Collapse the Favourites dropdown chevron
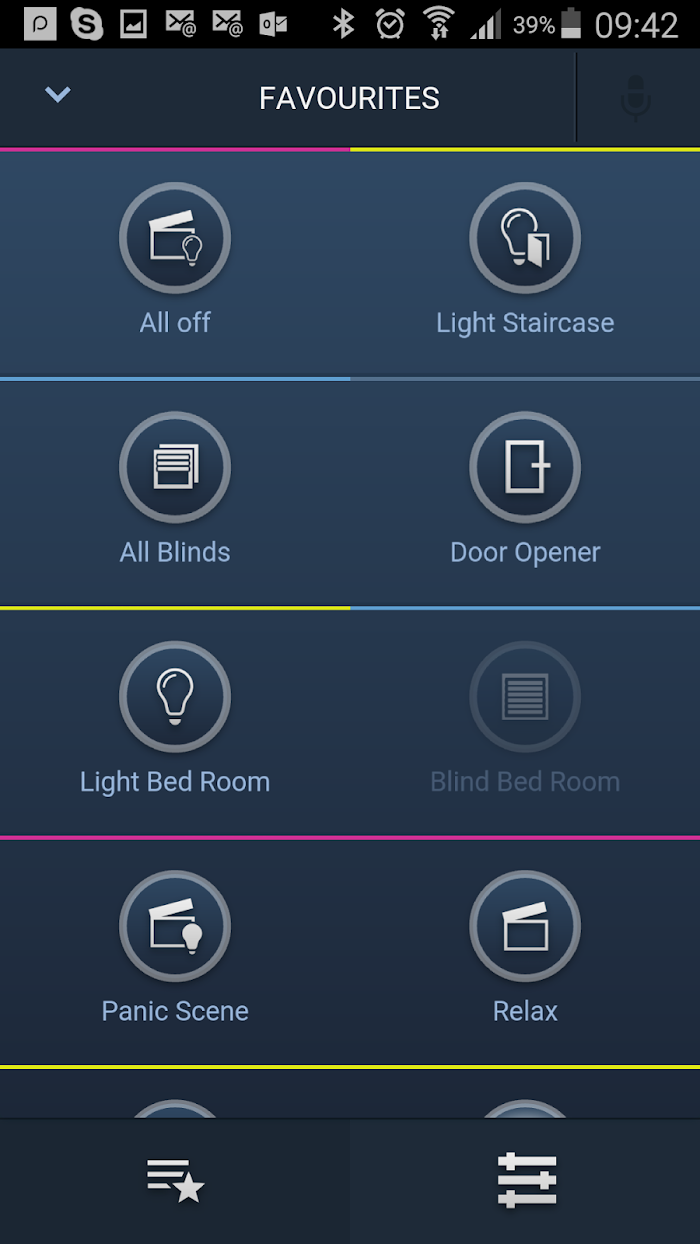This screenshot has width=700, height=1244. 58,96
